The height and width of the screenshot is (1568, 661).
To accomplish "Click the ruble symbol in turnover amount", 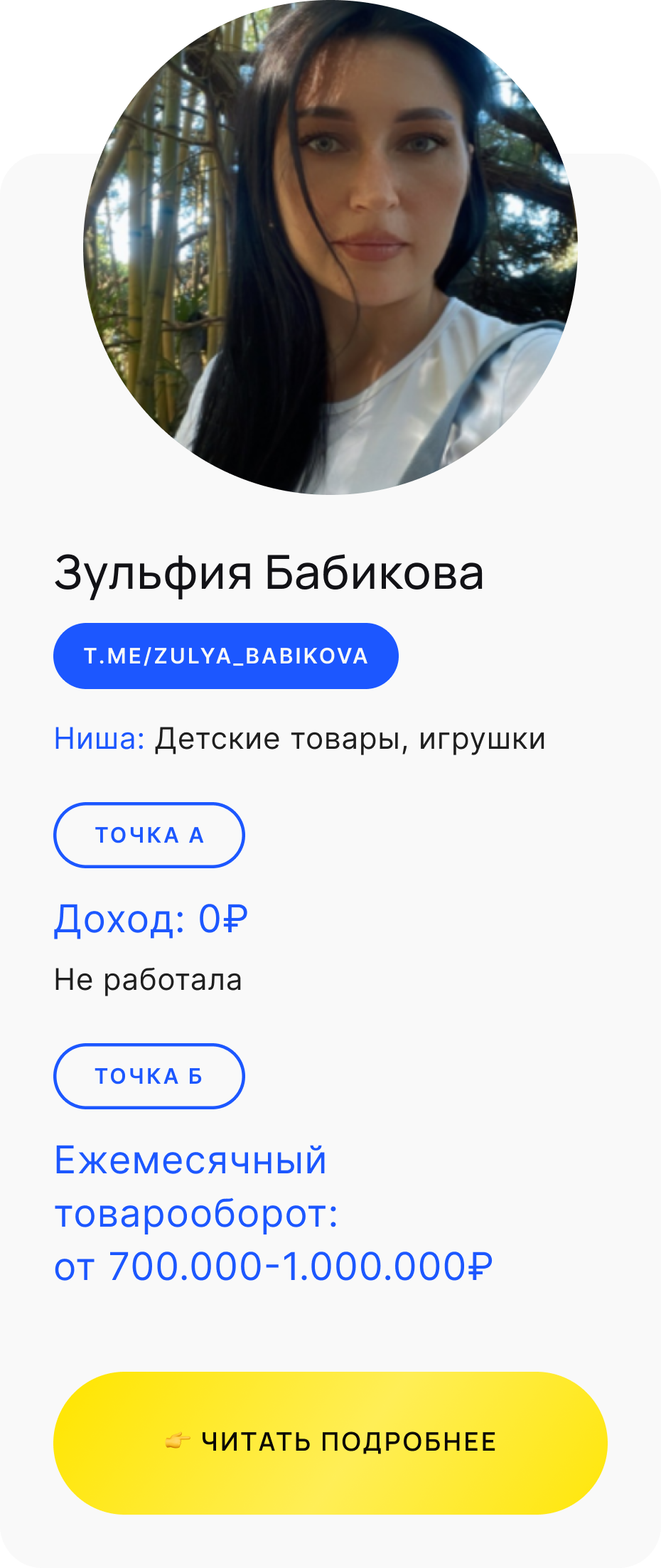I will coord(479,1266).
